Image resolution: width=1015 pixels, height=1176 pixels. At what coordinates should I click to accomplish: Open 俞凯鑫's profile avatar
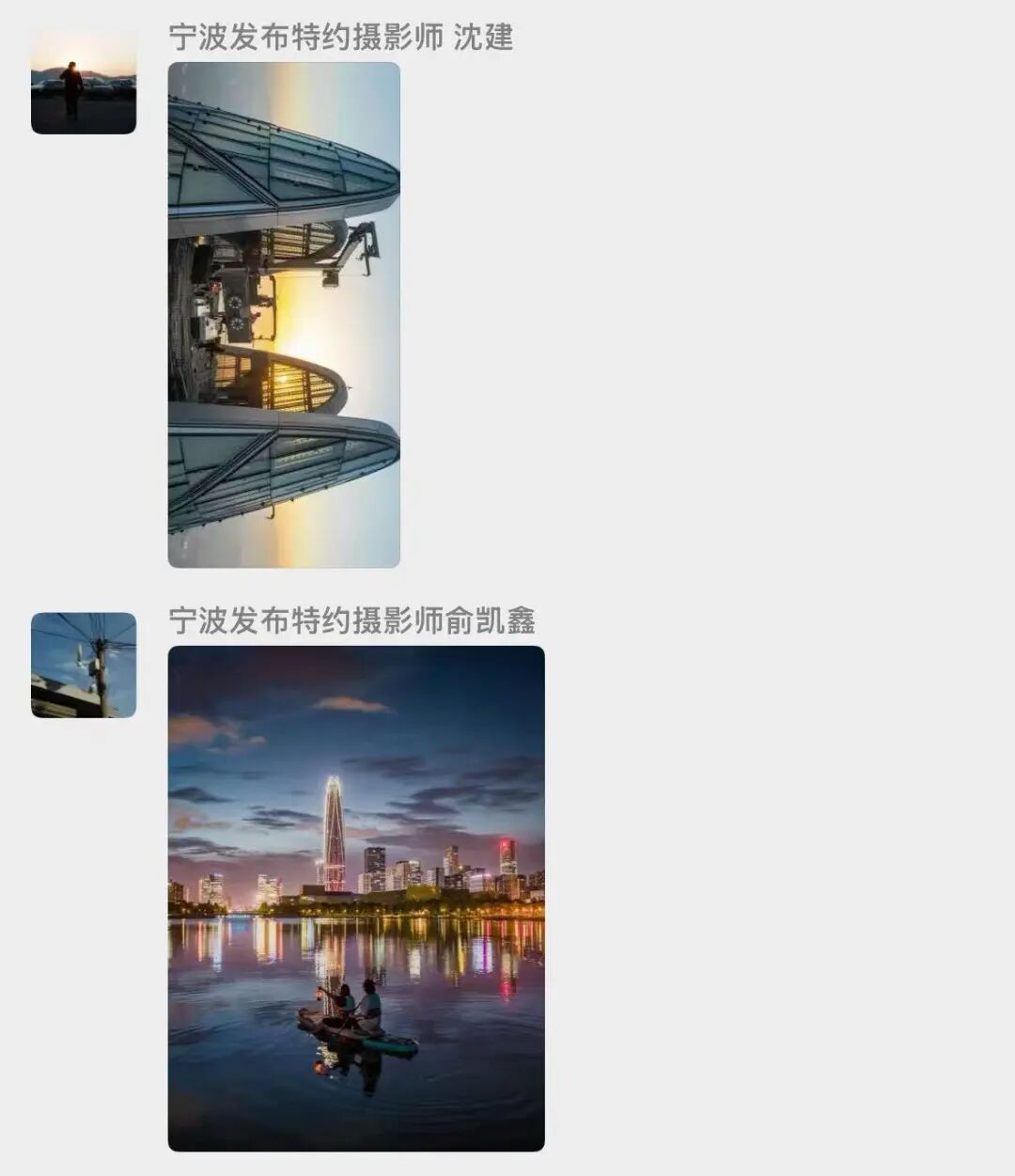click(84, 666)
